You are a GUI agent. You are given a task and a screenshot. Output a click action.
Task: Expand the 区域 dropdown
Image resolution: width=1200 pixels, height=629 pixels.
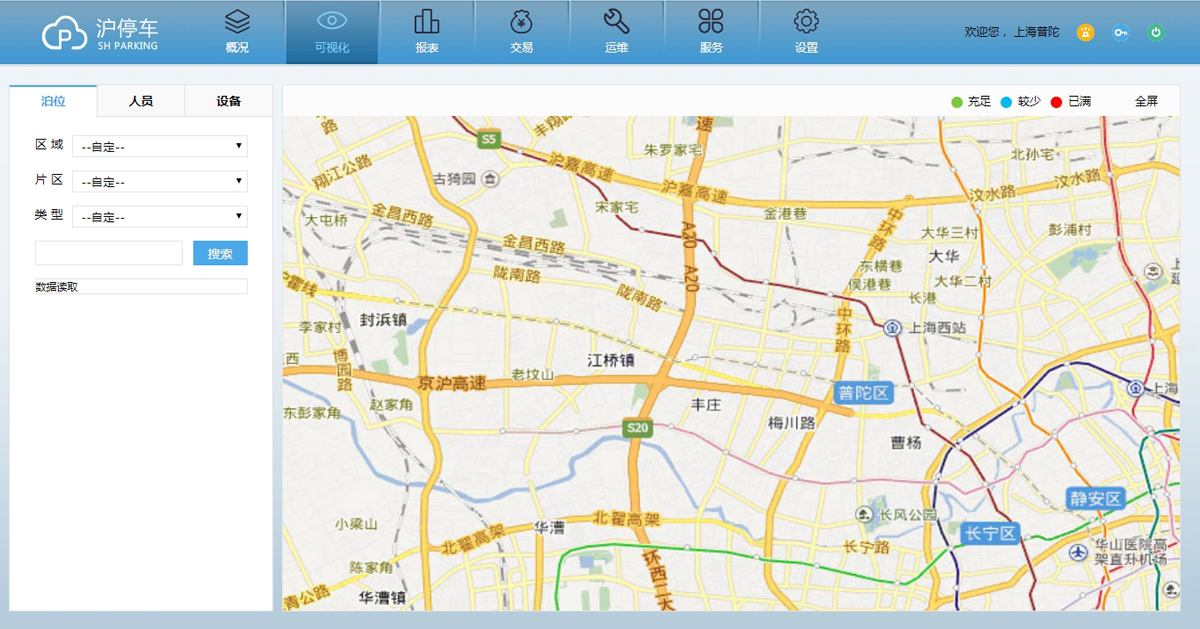point(160,146)
